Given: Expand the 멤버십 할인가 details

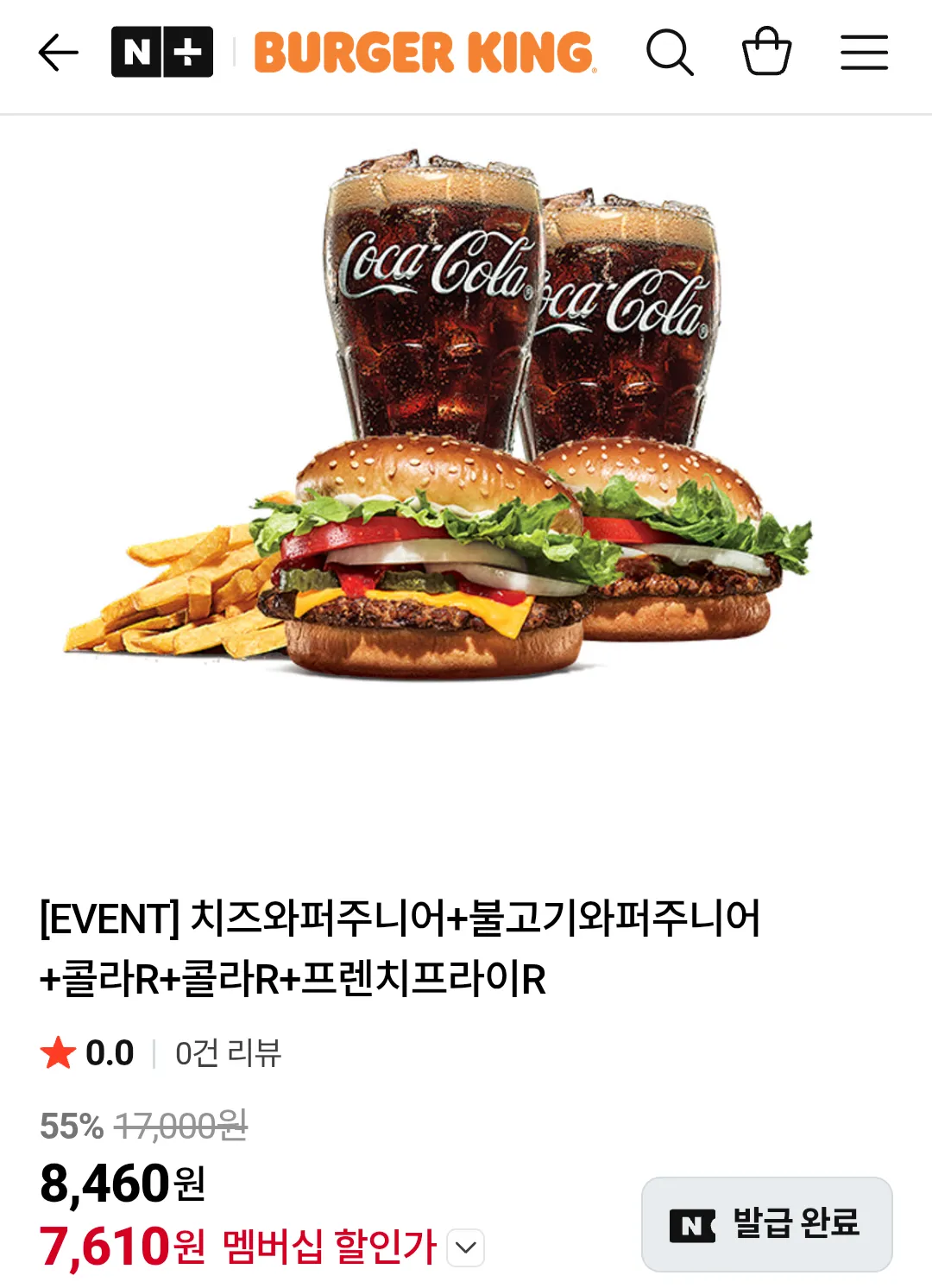Looking at the screenshot, I should click(466, 1247).
